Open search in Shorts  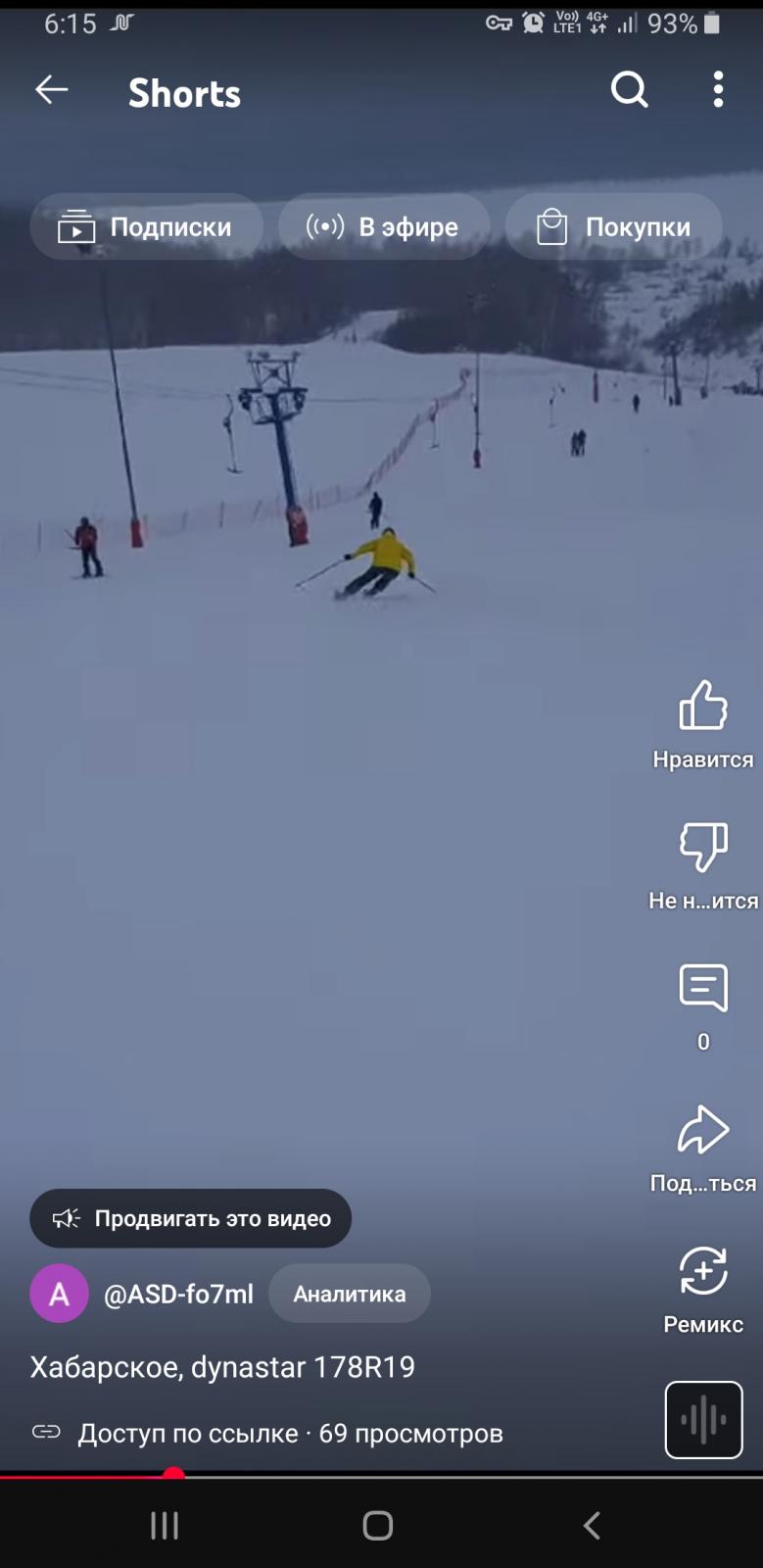pyautogui.click(x=630, y=90)
